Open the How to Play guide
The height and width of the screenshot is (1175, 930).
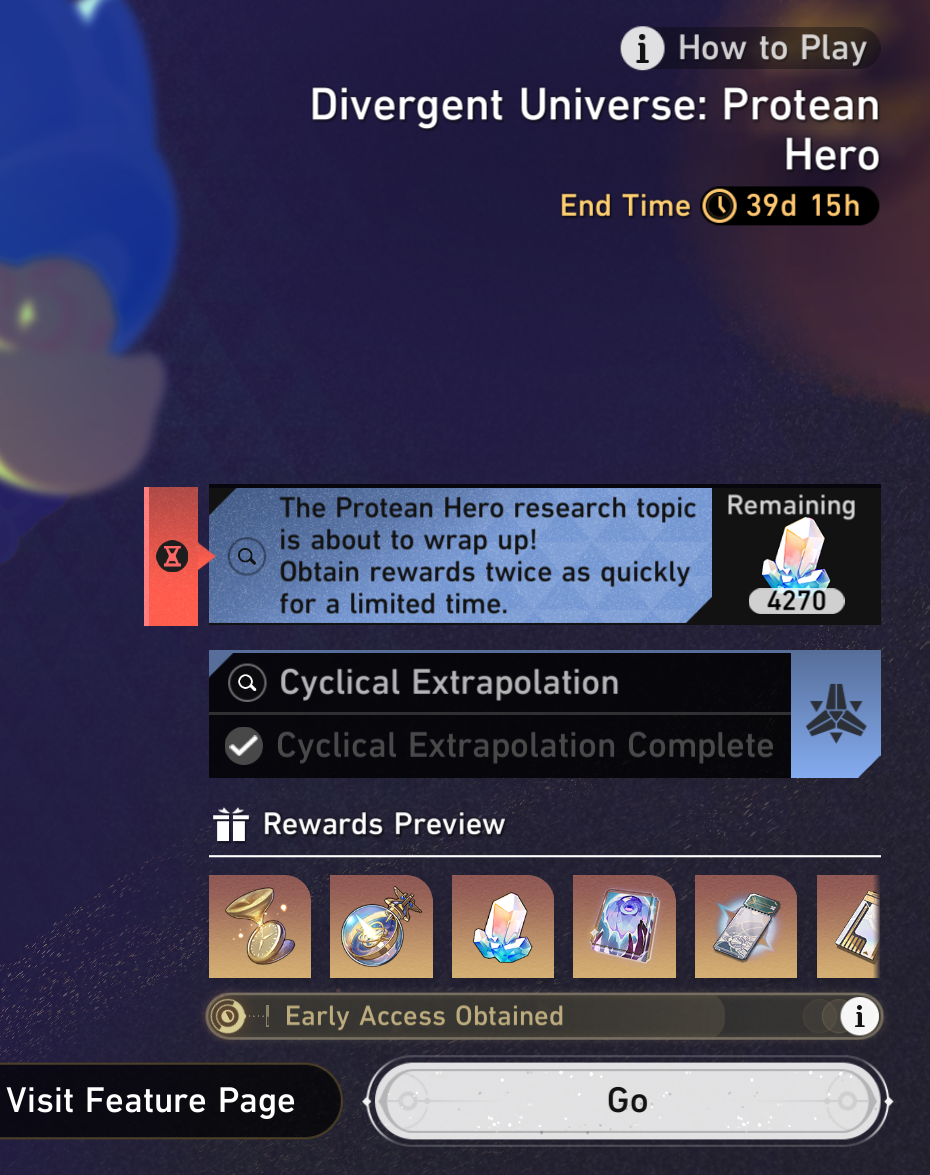[750, 49]
